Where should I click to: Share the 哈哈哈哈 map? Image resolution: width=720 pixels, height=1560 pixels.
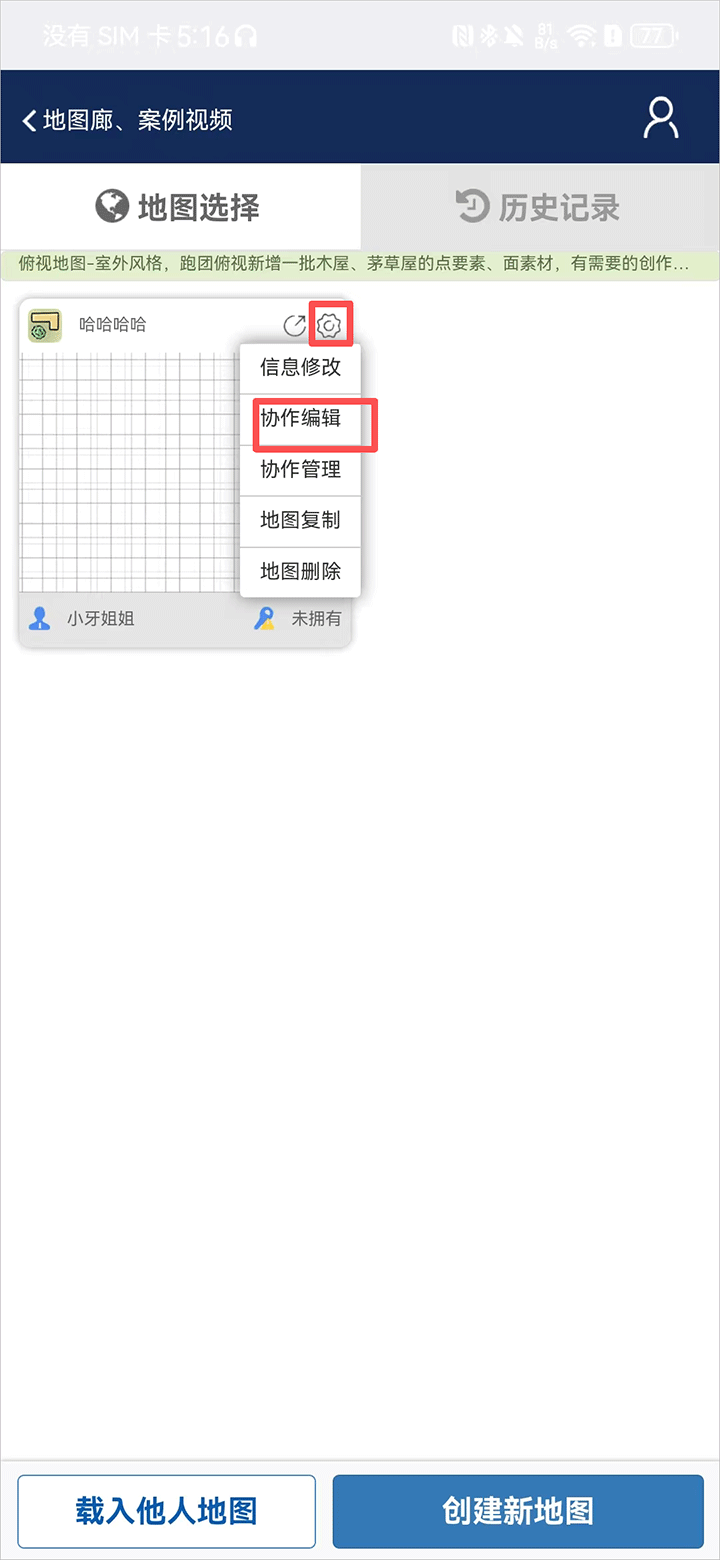[x=294, y=325]
